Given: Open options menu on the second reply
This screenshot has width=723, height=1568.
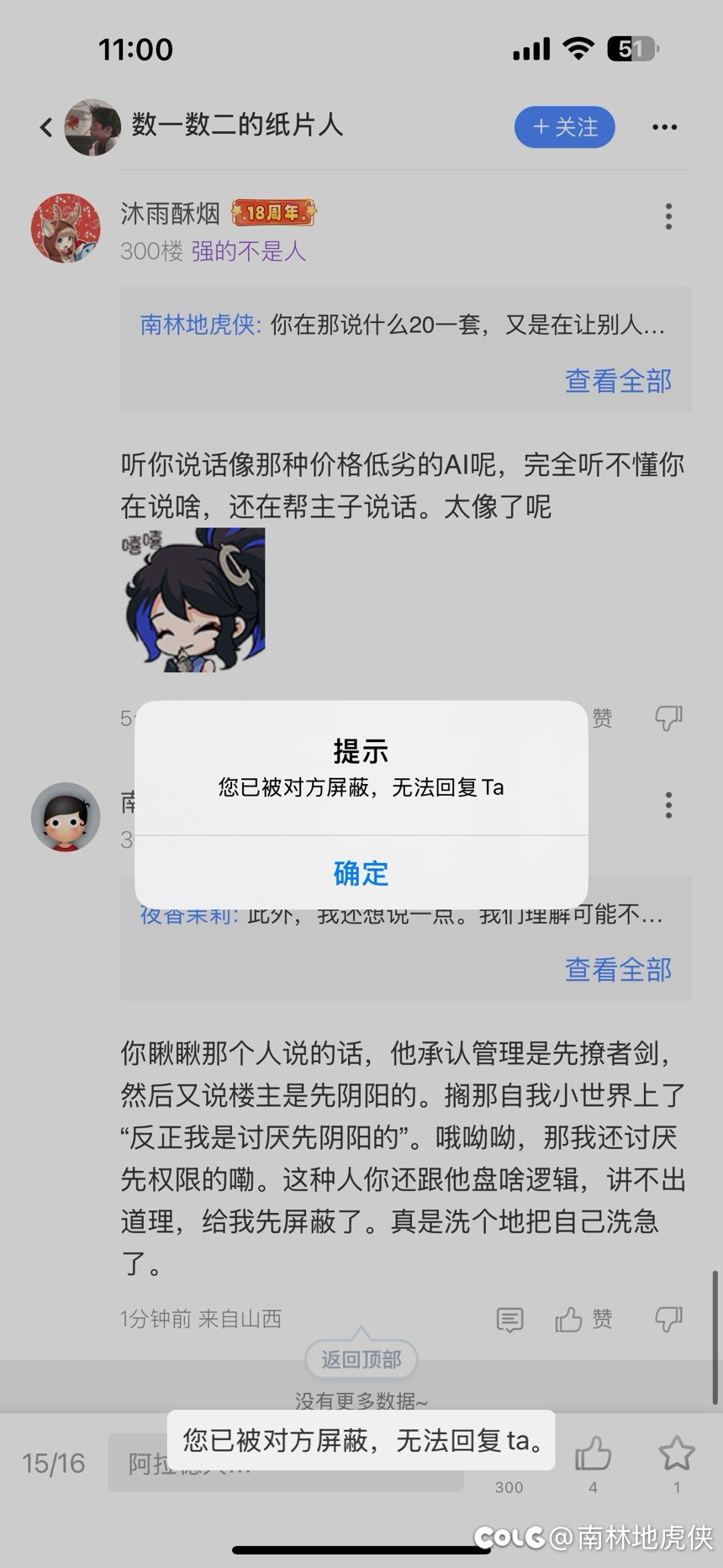Looking at the screenshot, I should [668, 805].
